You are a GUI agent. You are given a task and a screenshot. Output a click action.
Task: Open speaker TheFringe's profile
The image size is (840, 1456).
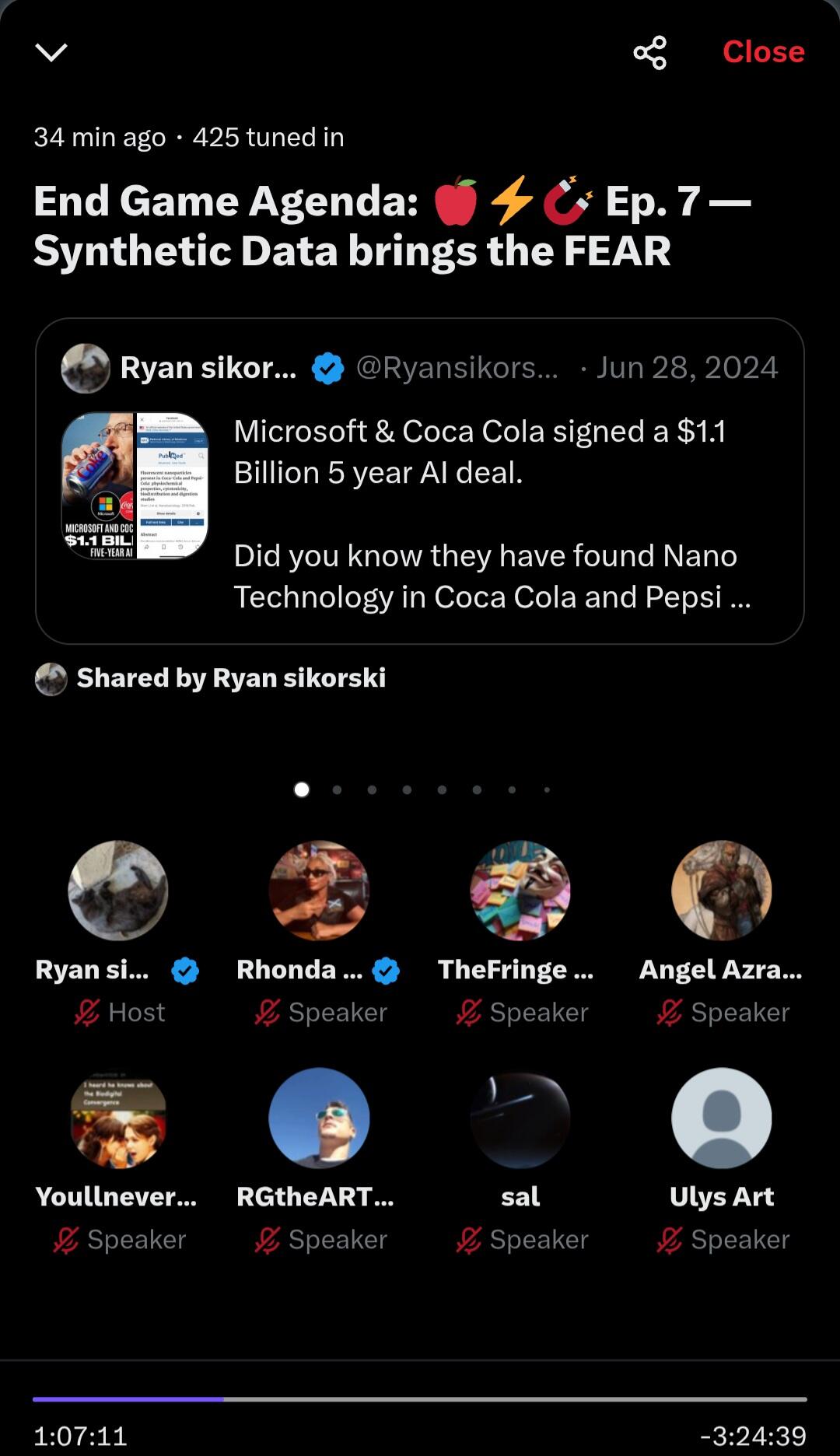coord(520,891)
